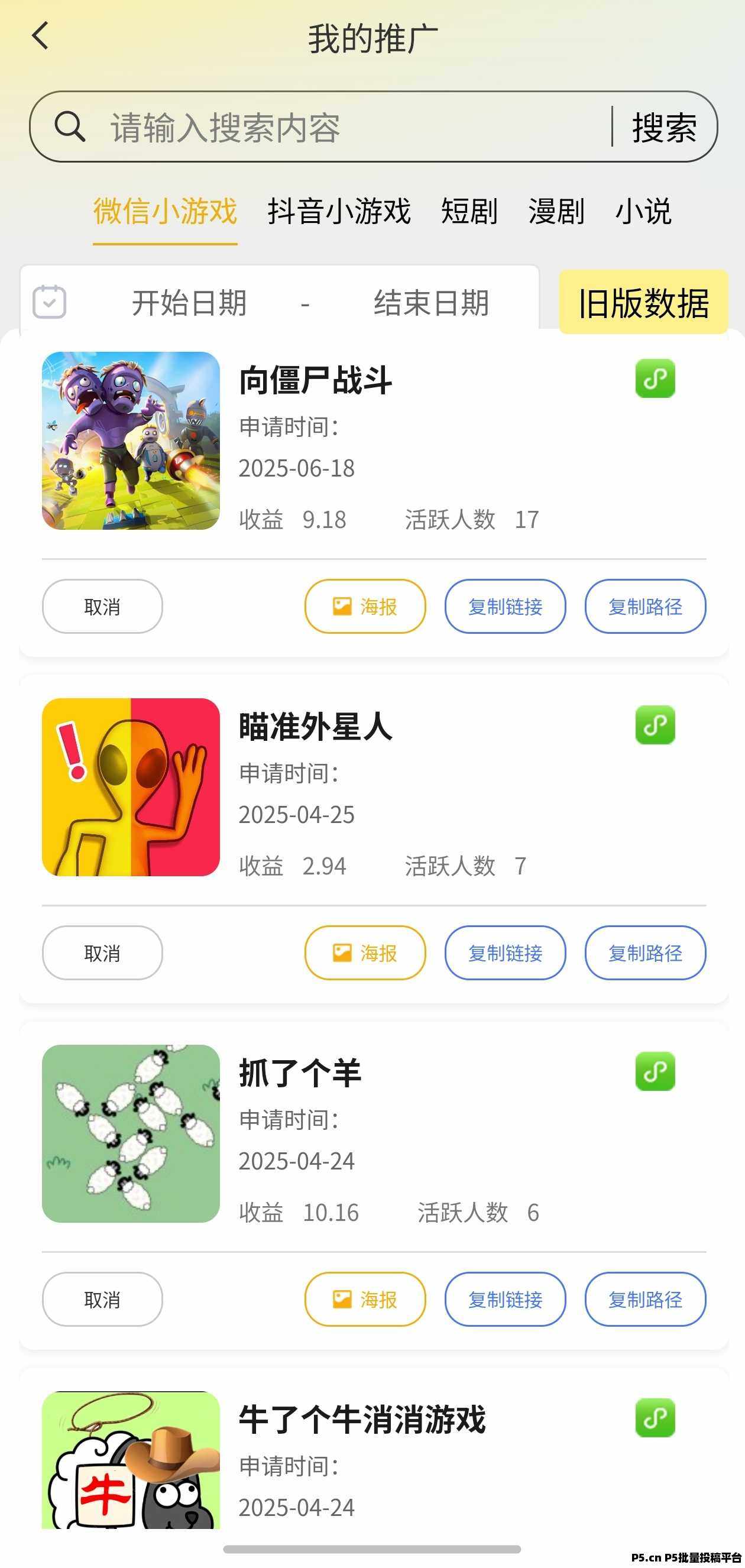This screenshot has width=745, height=1568.
Task: Cancel promotion of 向僵尸战斗
Action: pyautogui.click(x=102, y=606)
